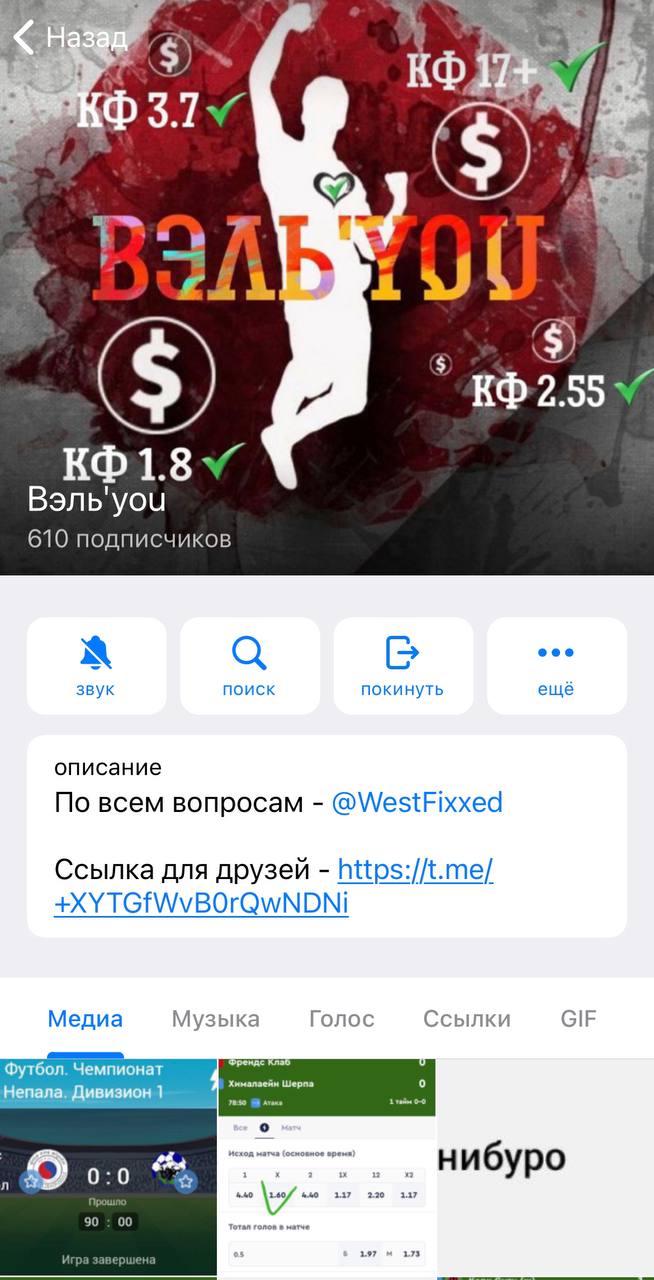
Task: Toggle channel sound with звук button
Action: click(96, 666)
